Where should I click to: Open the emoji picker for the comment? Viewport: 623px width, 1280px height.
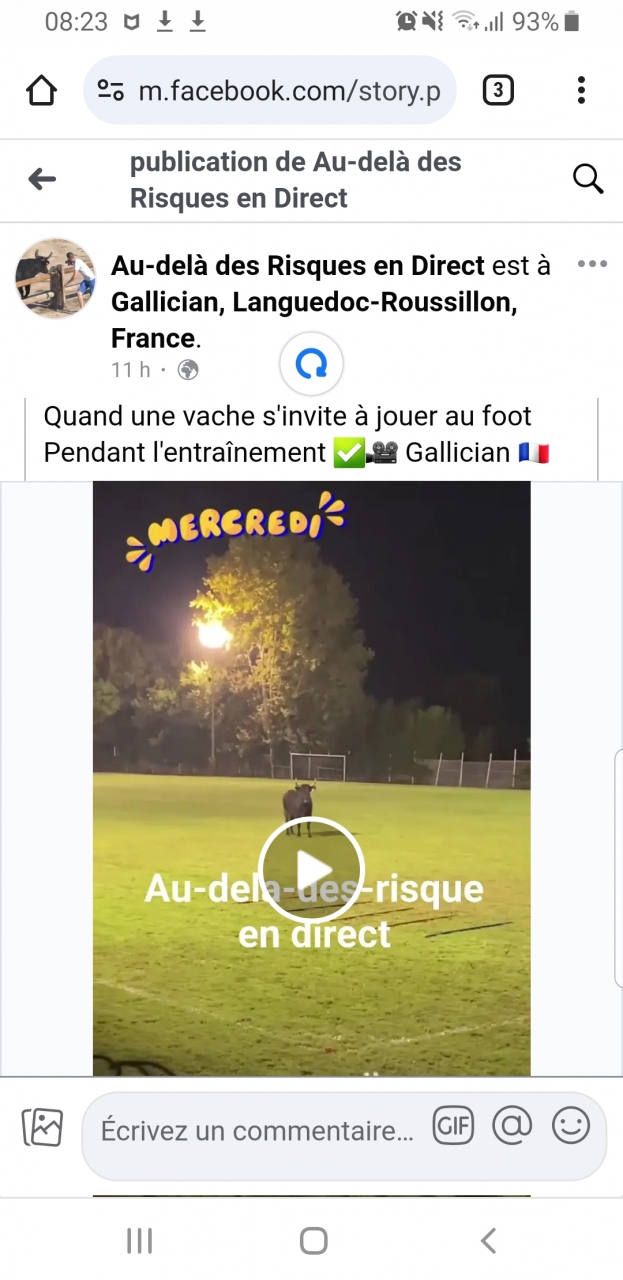[x=571, y=1127]
